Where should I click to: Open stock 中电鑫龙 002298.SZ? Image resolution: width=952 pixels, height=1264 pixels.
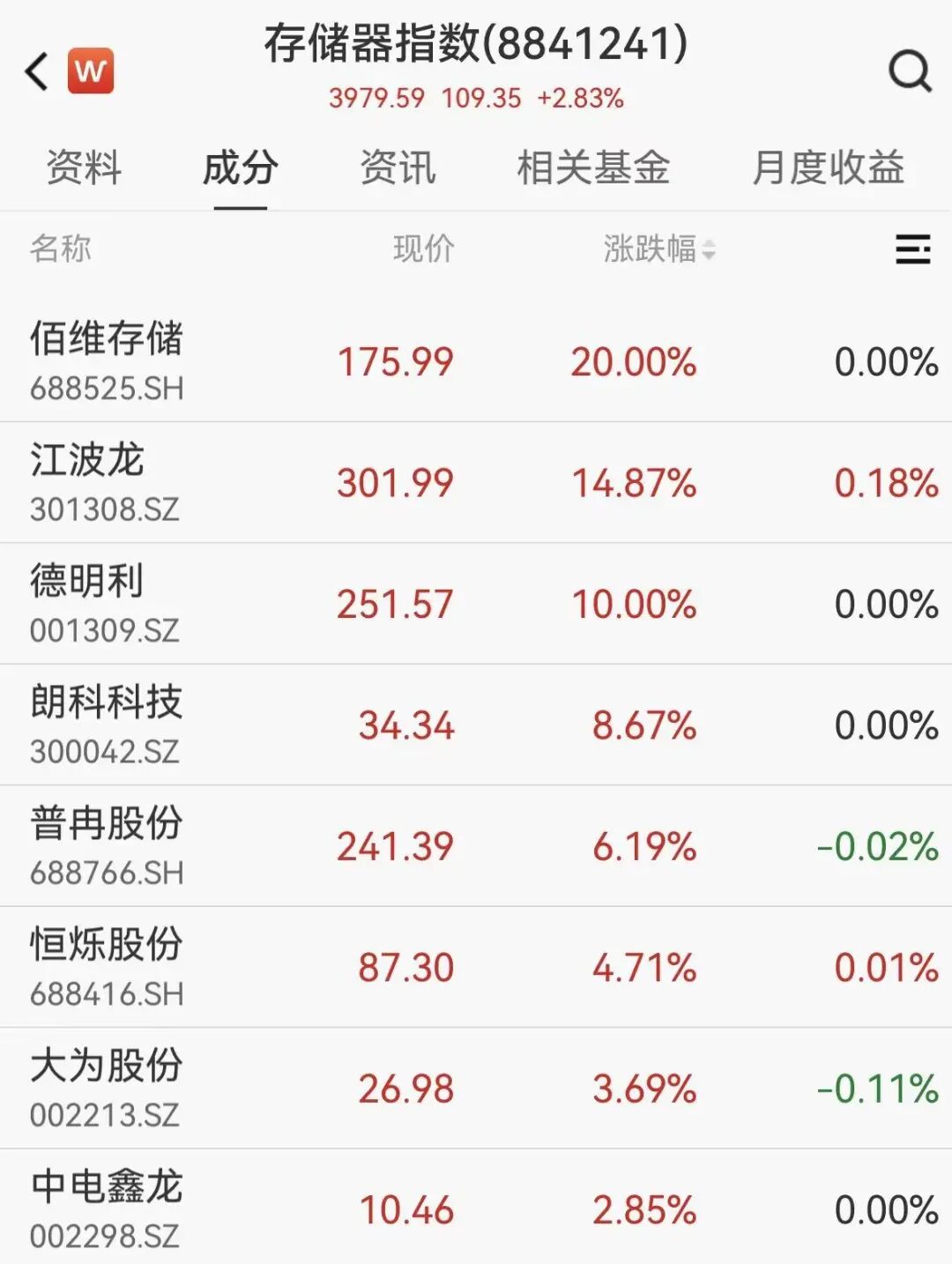(x=106, y=1208)
